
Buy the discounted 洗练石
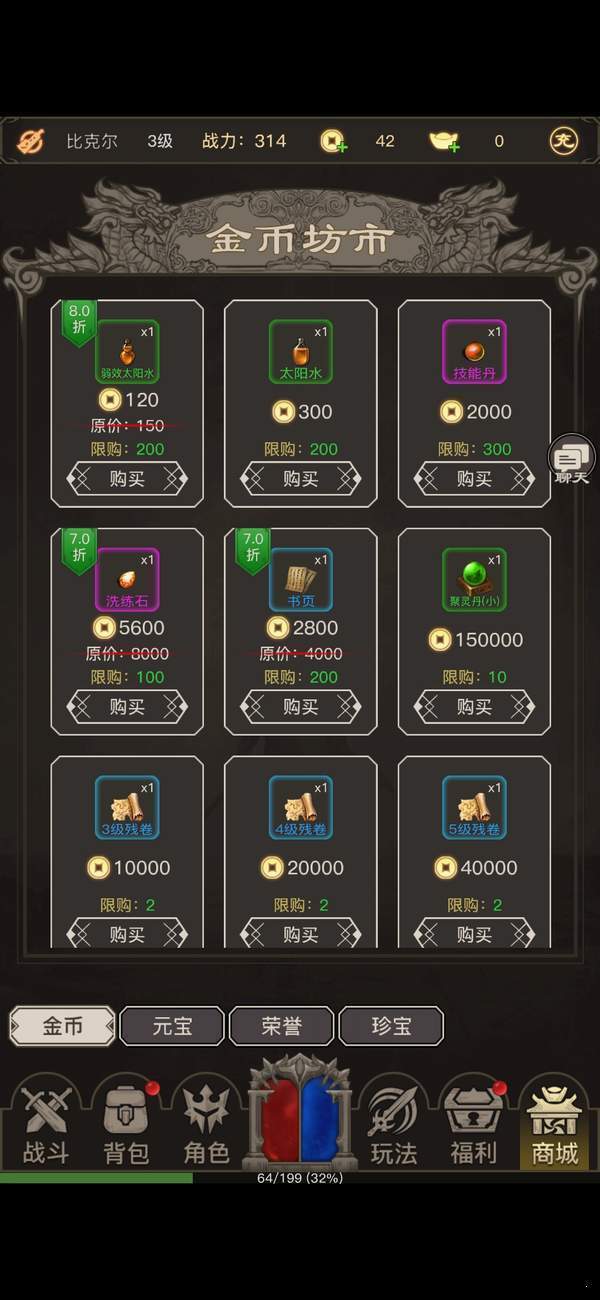click(x=127, y=707)
